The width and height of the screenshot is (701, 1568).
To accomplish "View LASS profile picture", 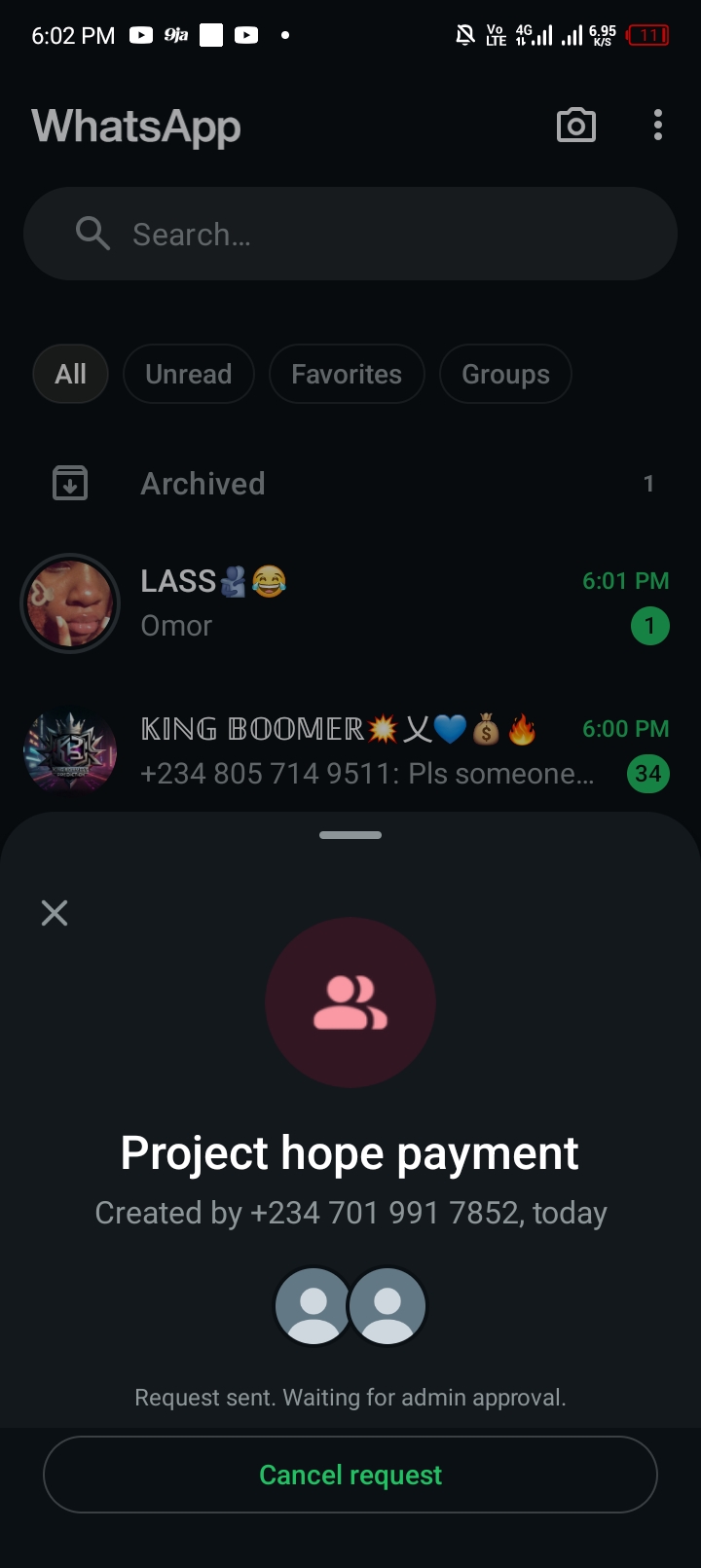I will pos(70,603).
